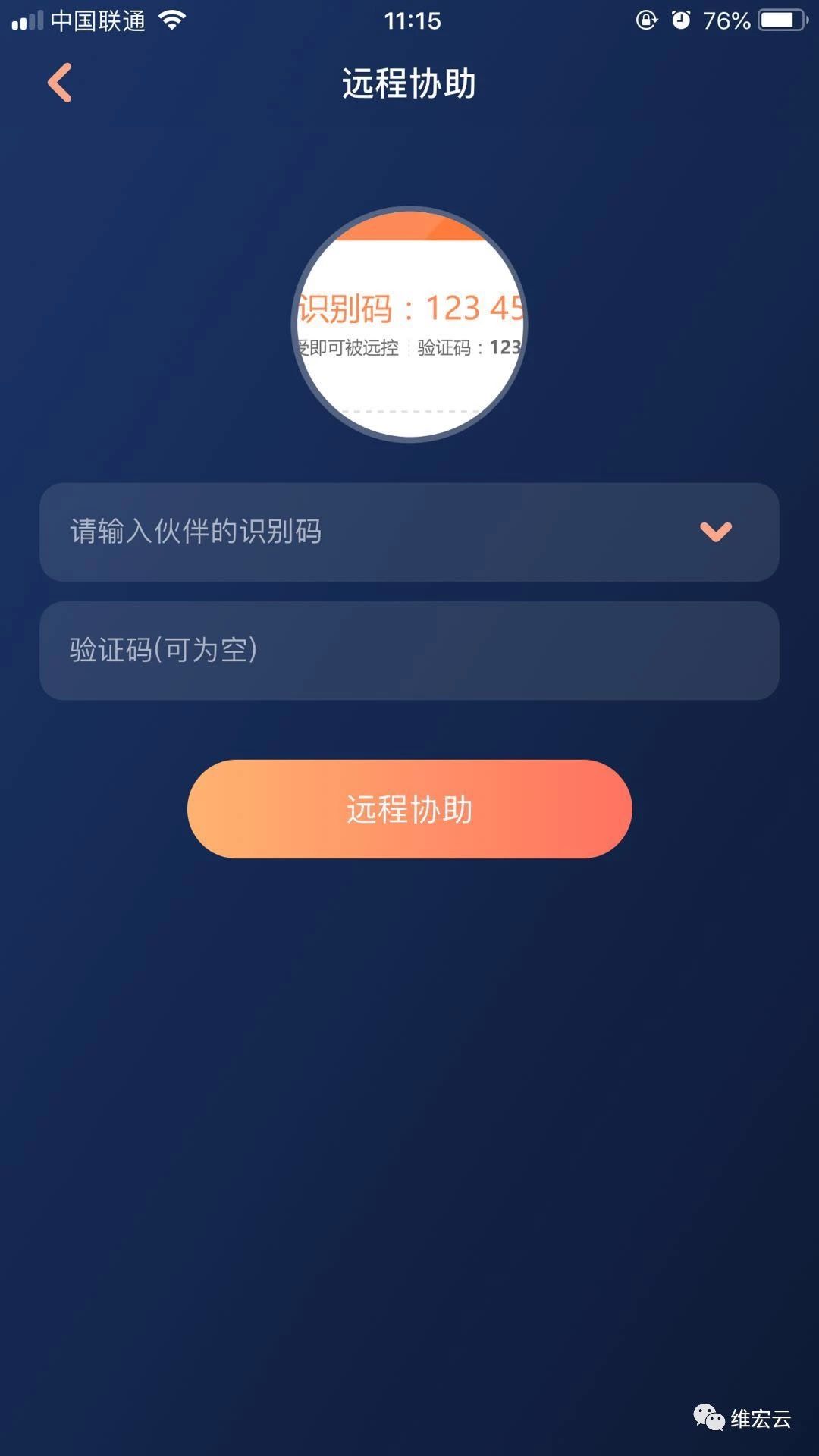Tap the verification code (验证码) field
This screenshot has height=1456, width=819.
coord(409,651)
